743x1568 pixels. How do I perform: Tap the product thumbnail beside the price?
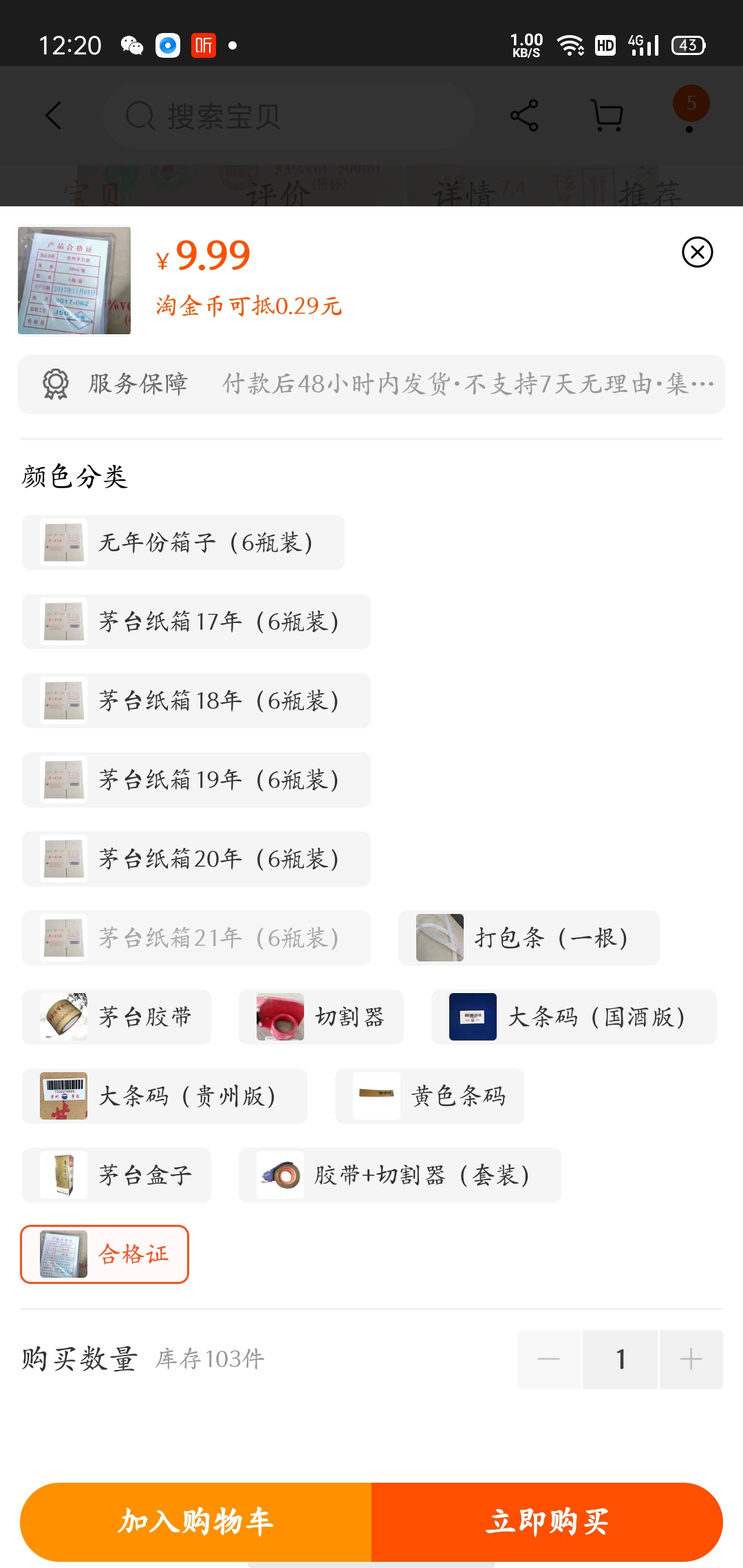pyautogui.click(x=74, y=281)
